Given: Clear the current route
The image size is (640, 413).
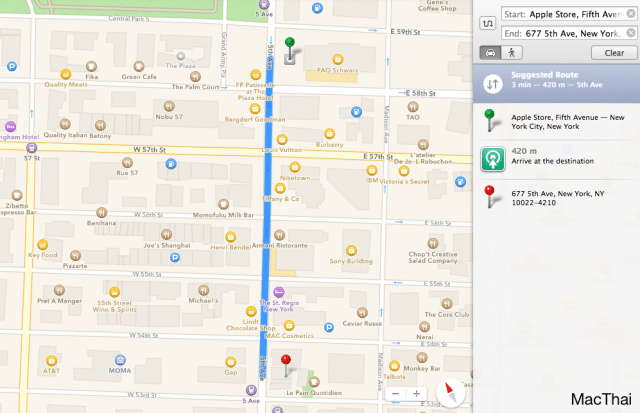Looking at the screenshot, I should click(x=613, y=52).
